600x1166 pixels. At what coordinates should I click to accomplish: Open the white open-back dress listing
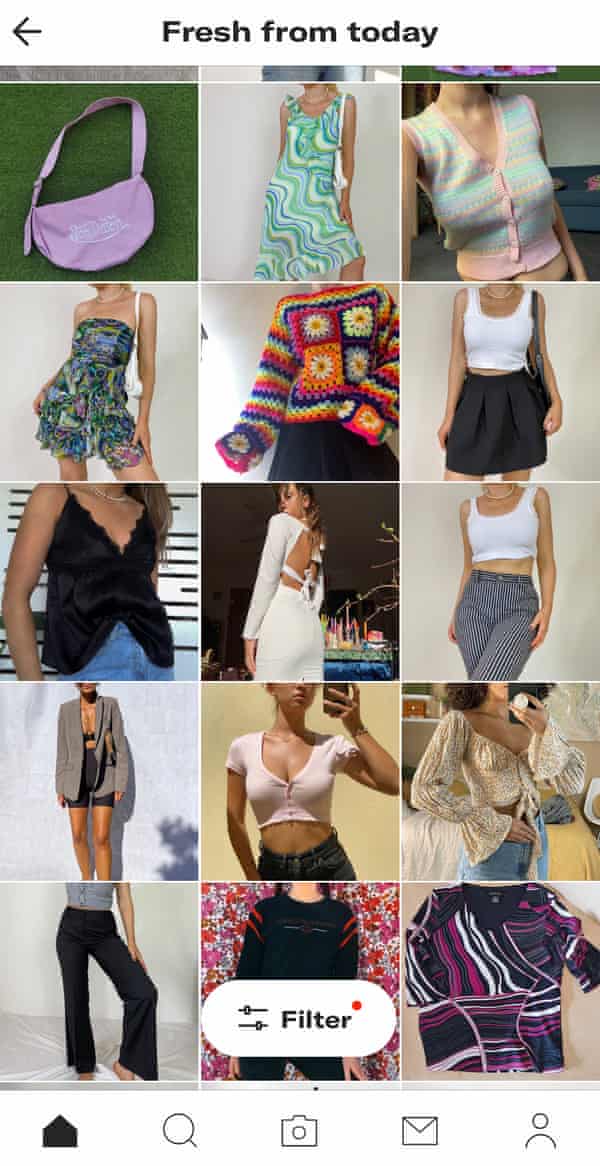point(299,582)
